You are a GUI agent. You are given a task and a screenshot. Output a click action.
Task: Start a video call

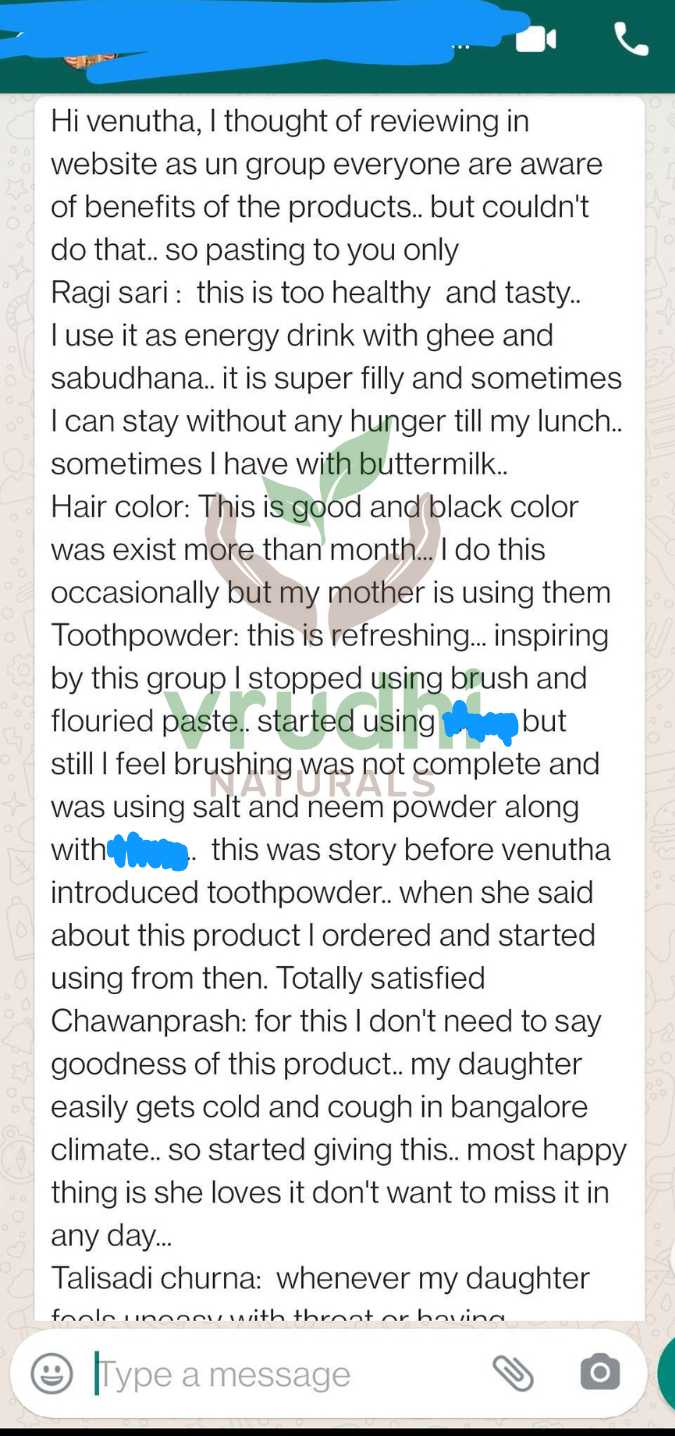(535, 40)
